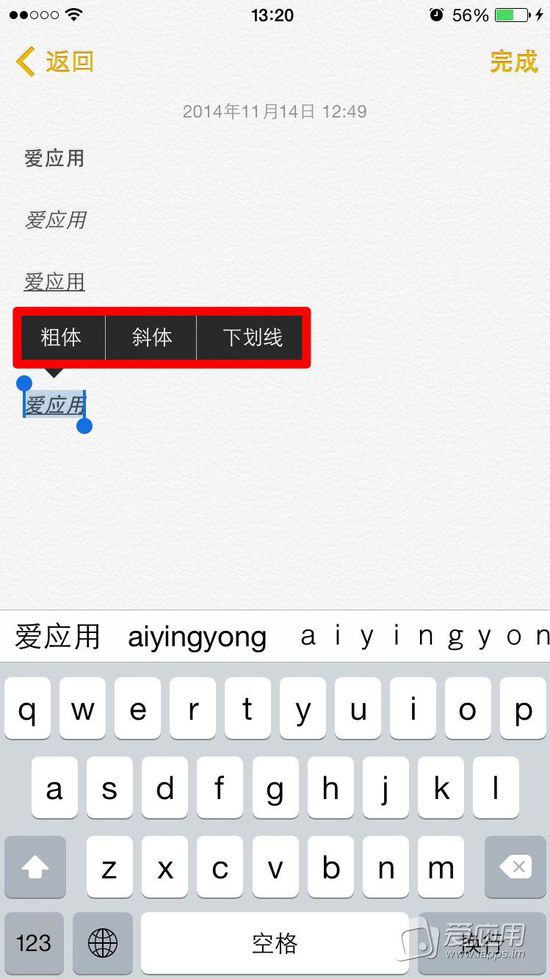Switch keyboard with the globe key

(x=103, y=942)
